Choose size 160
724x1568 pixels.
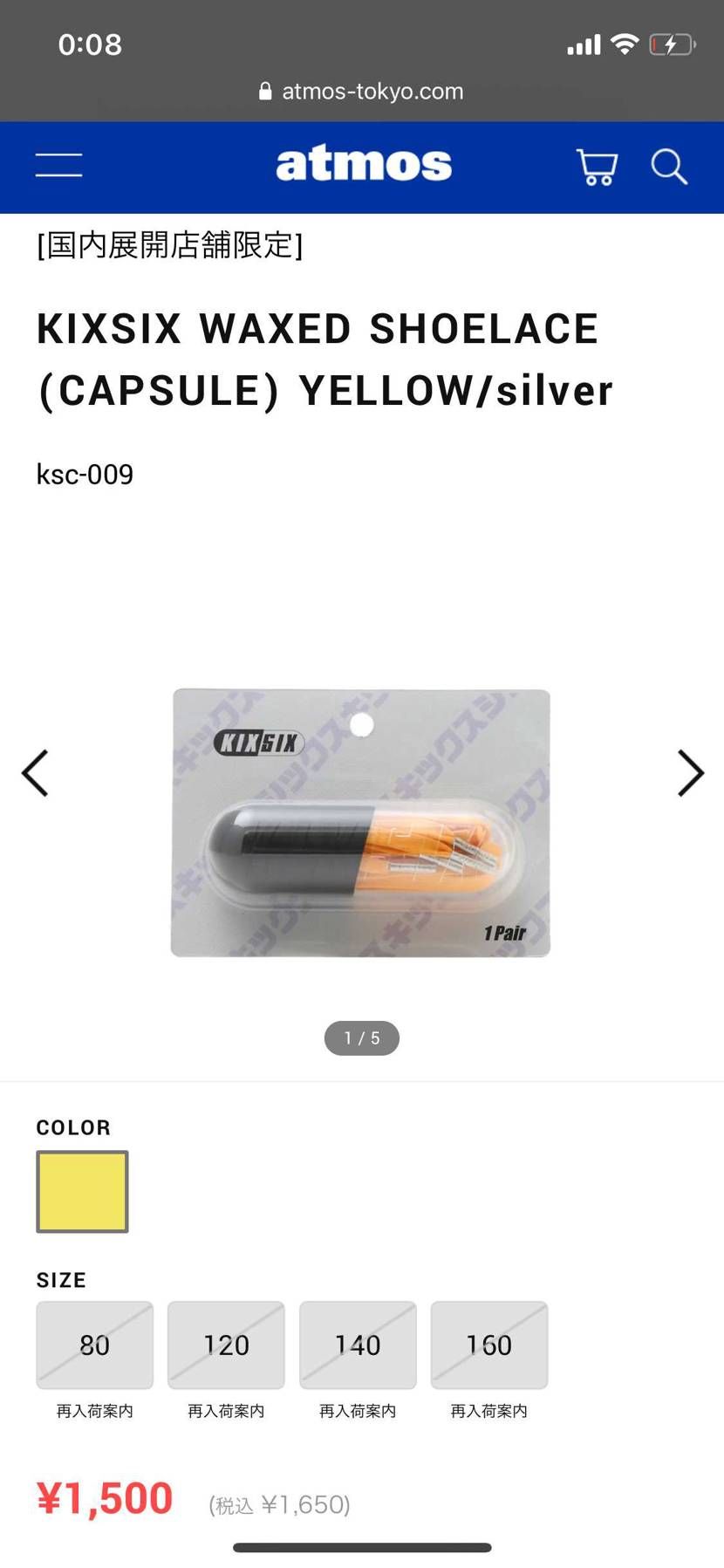pos(489,1345)
